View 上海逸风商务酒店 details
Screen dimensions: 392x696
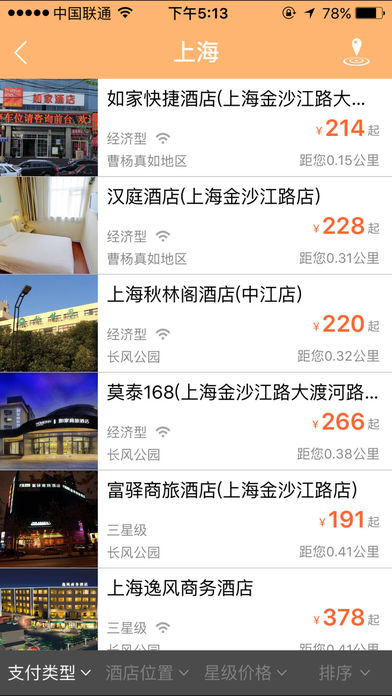pyautogui.click(x=196, y=610)
